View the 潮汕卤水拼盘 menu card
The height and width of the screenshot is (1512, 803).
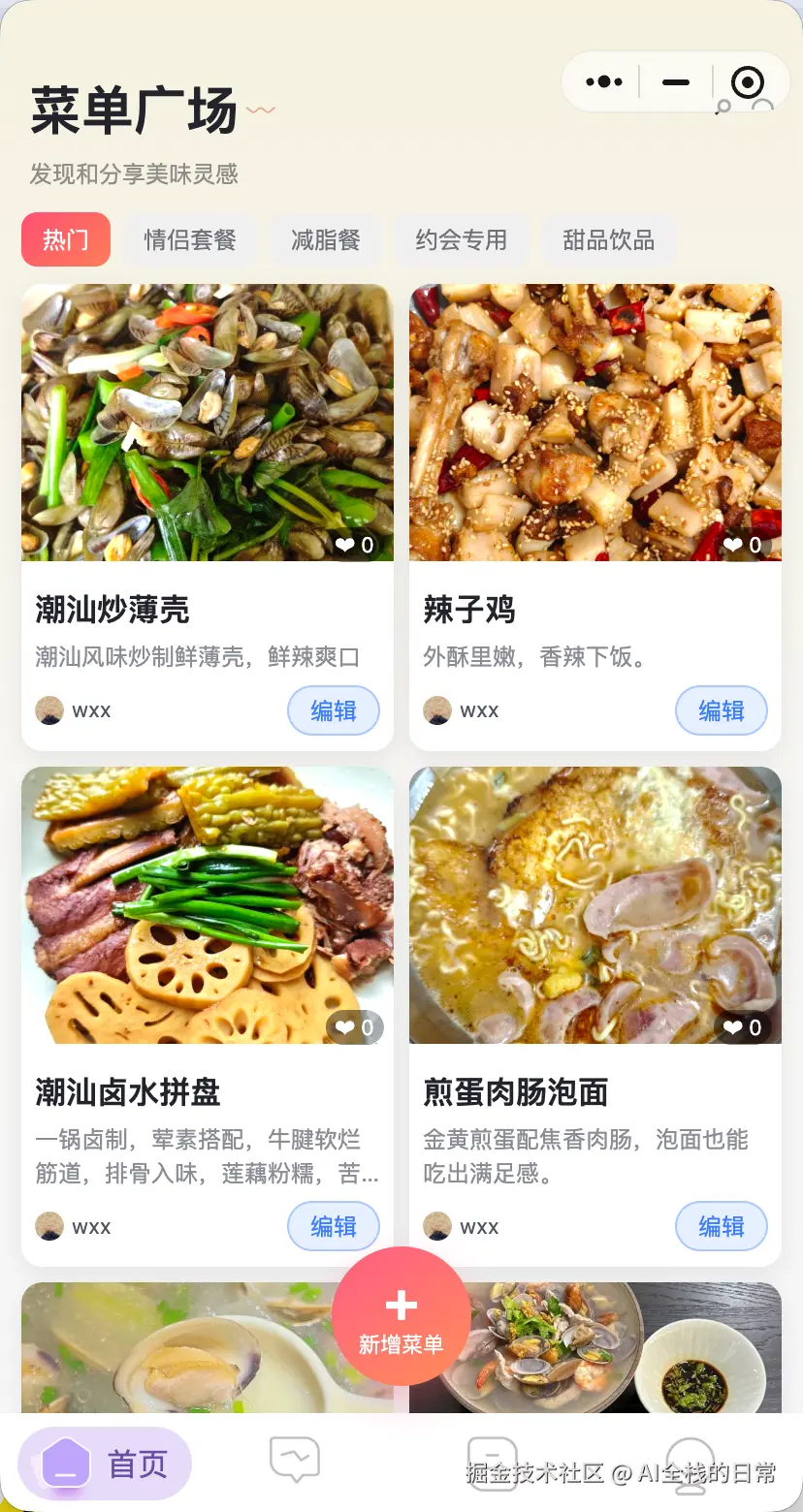click(208, 1016)
